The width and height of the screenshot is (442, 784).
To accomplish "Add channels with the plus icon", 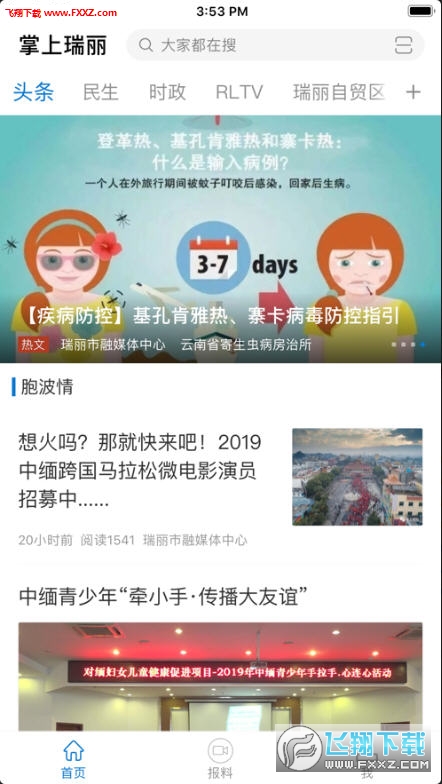I will pyautogui.click(x=413, y=92).
